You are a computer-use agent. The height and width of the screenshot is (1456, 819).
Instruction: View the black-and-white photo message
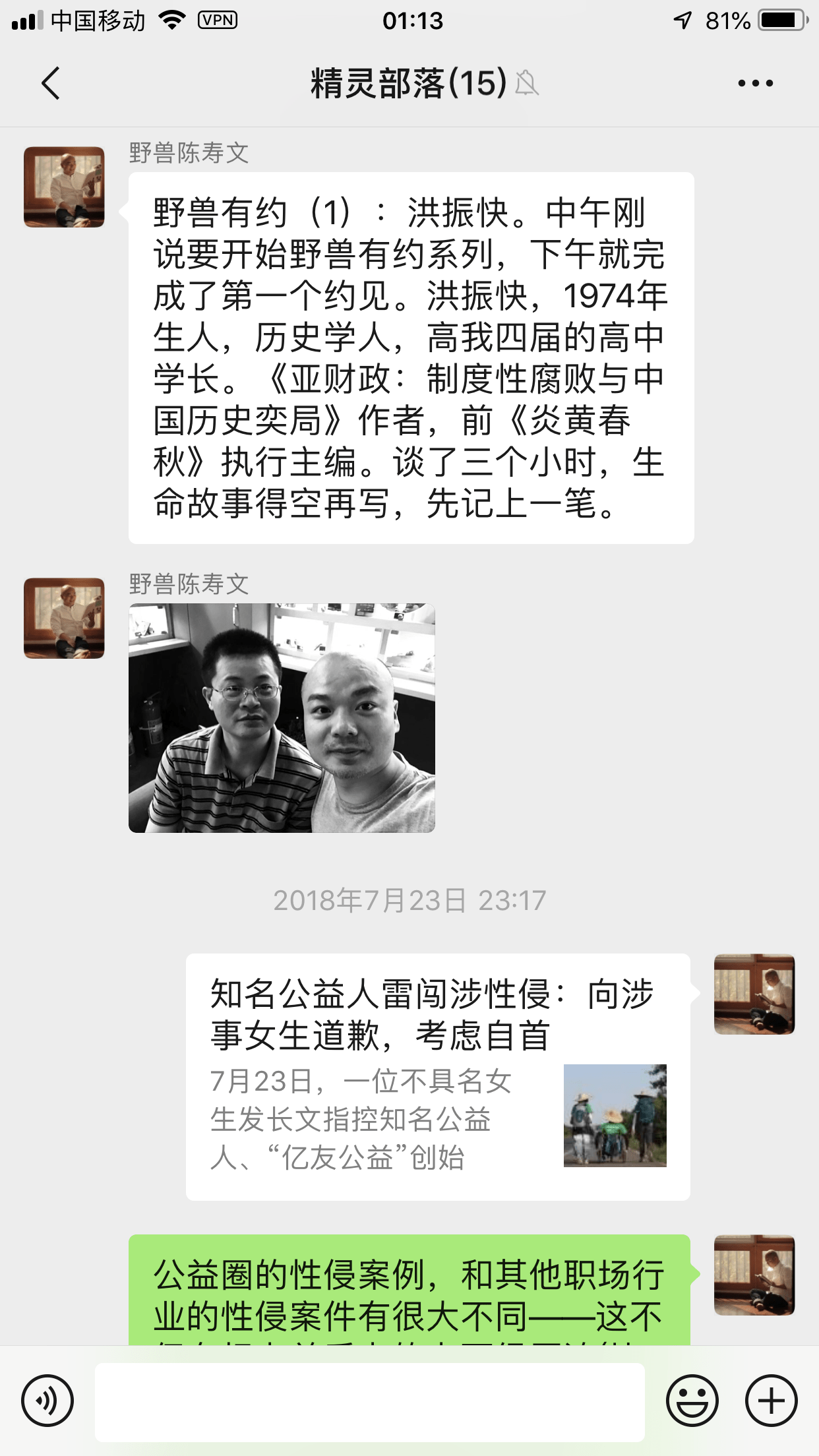[282, 717]
